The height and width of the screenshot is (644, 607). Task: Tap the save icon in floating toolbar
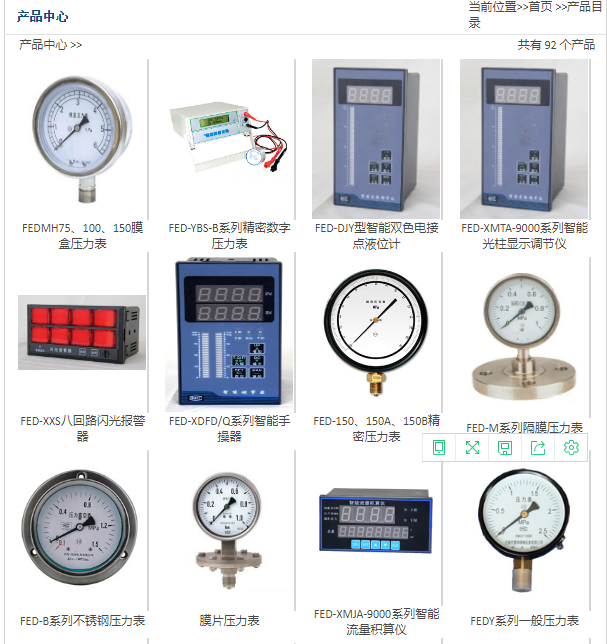505,448
